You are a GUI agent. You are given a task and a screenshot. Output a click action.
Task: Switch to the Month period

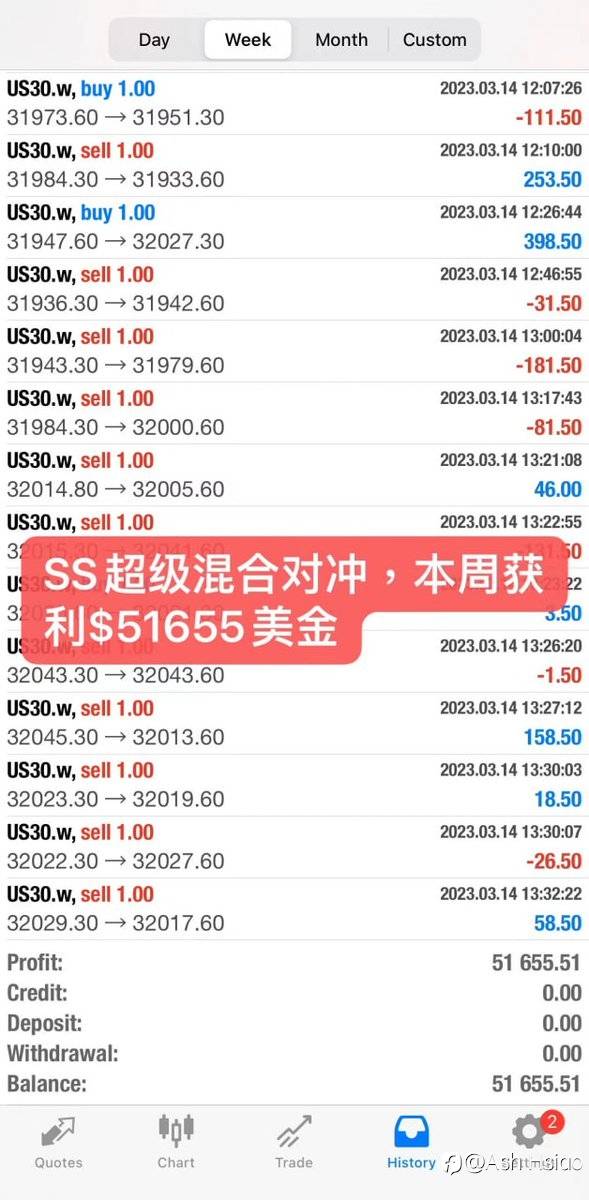[341, 40]
